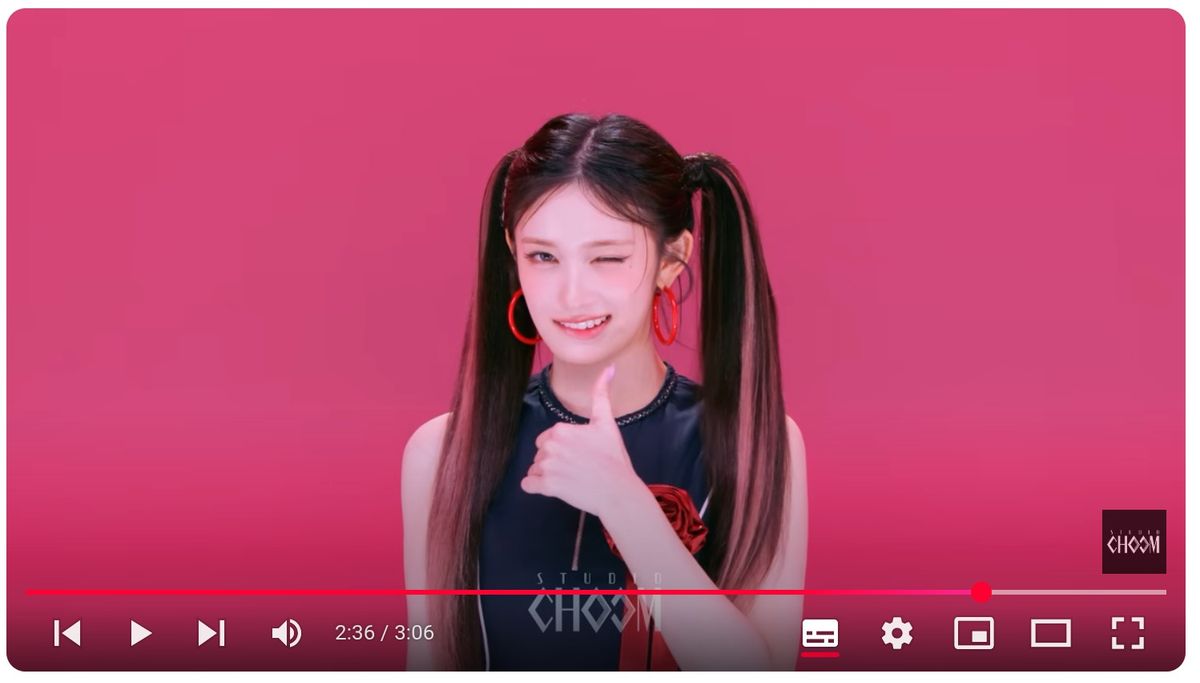Viewport: 1200px width, 683px height.
Task: Enable miniplayer mode
Action: (973, 633)
